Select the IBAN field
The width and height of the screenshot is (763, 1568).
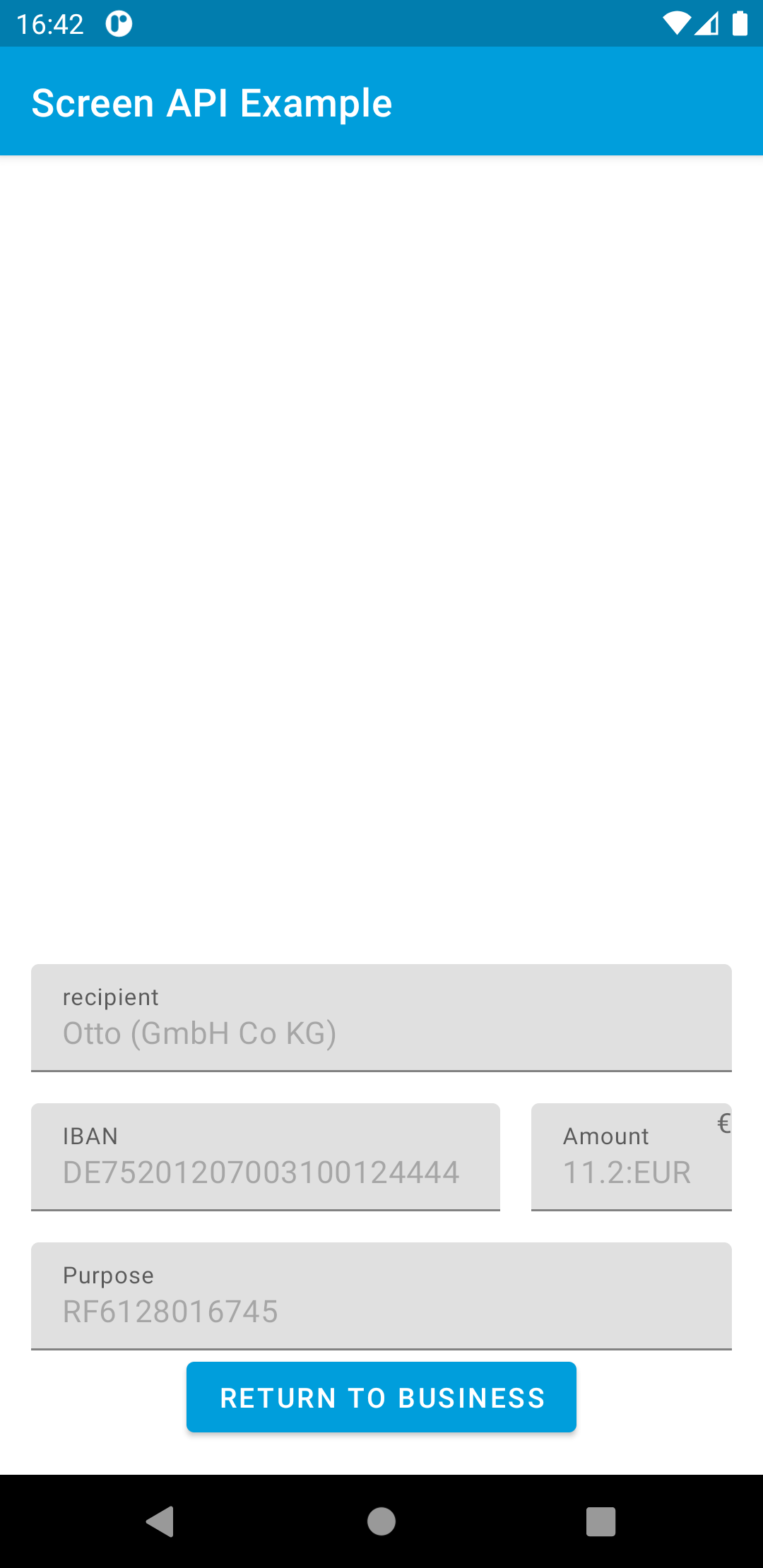pos(265,1156)
